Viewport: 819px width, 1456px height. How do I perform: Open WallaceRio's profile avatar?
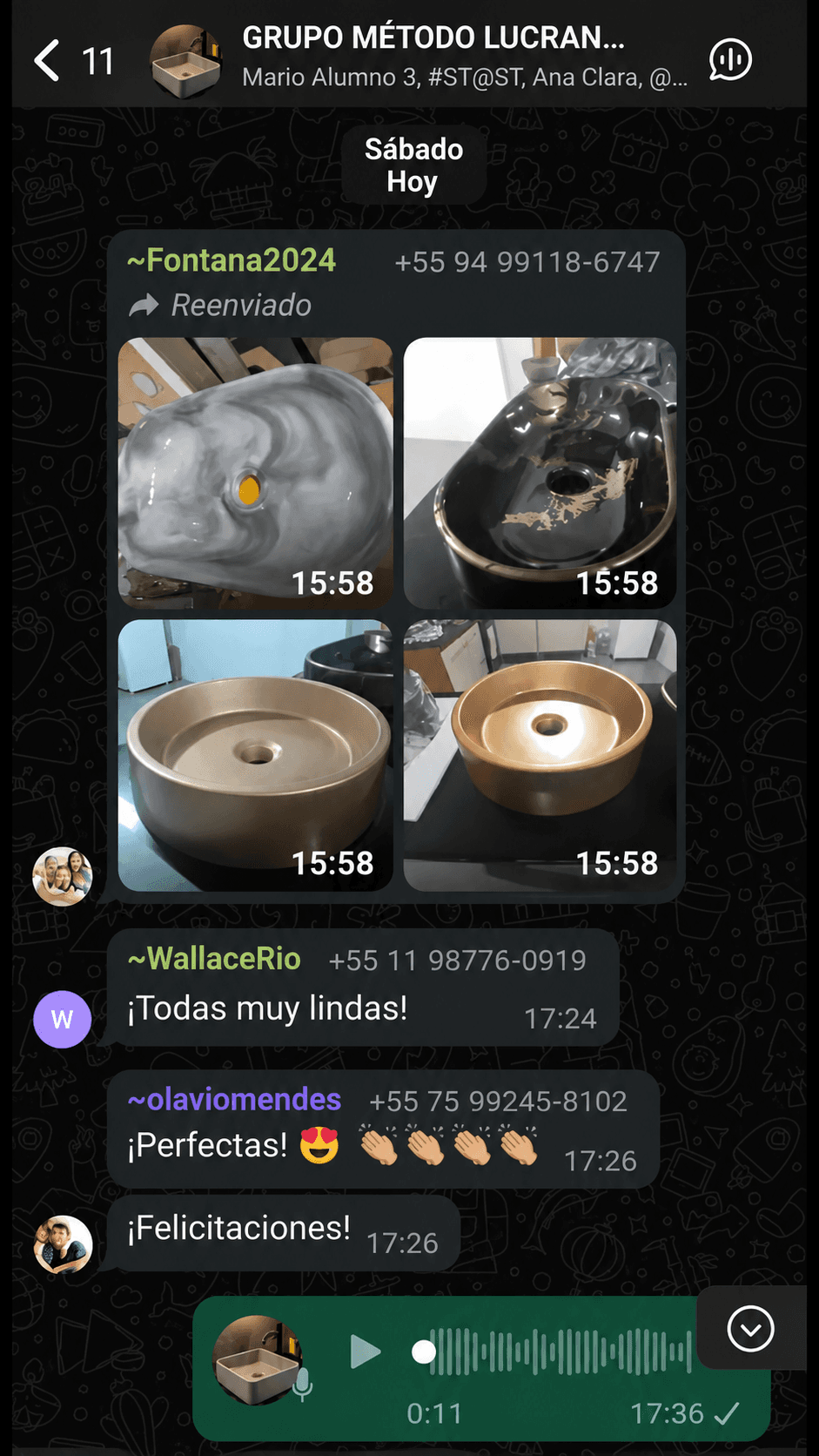63,1019
